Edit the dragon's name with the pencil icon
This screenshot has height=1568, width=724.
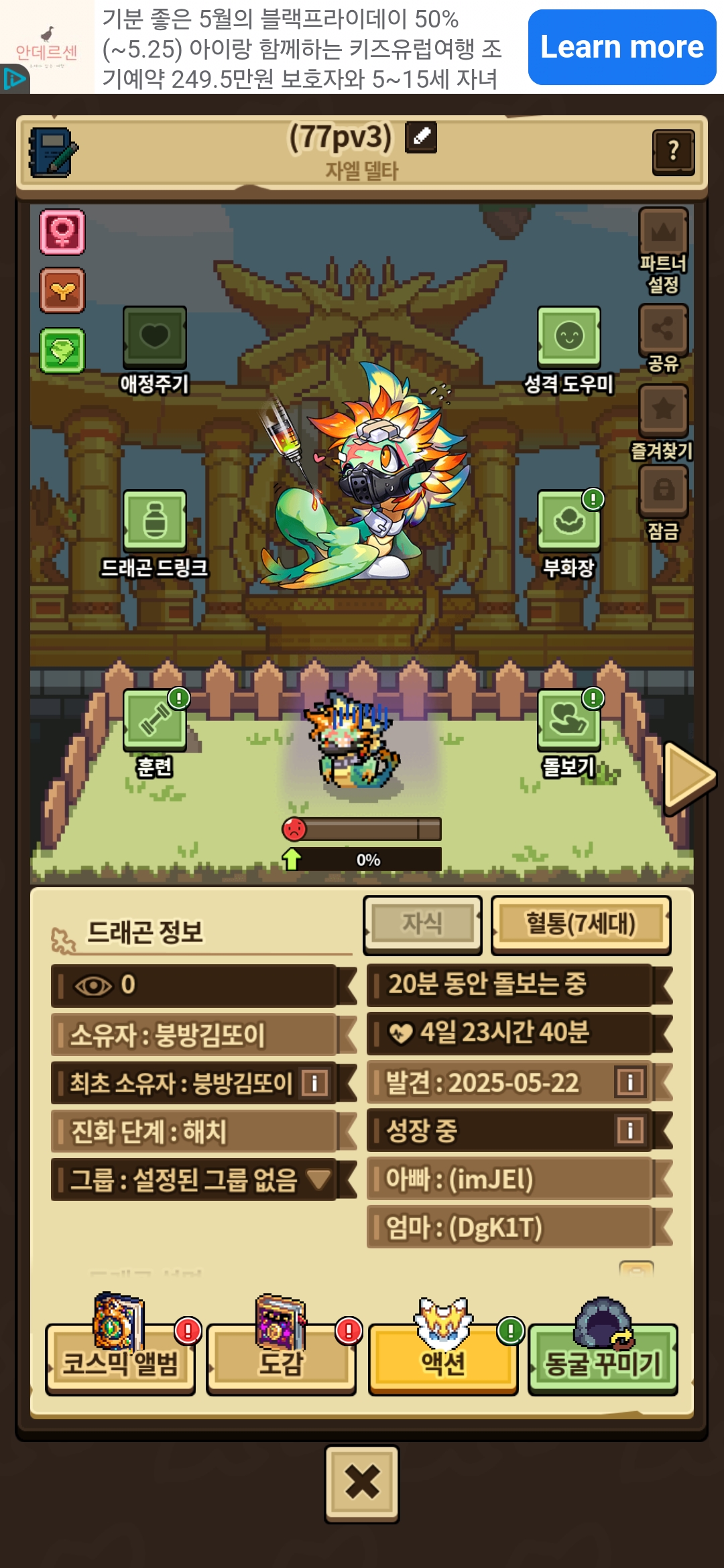tap(421, 137)
